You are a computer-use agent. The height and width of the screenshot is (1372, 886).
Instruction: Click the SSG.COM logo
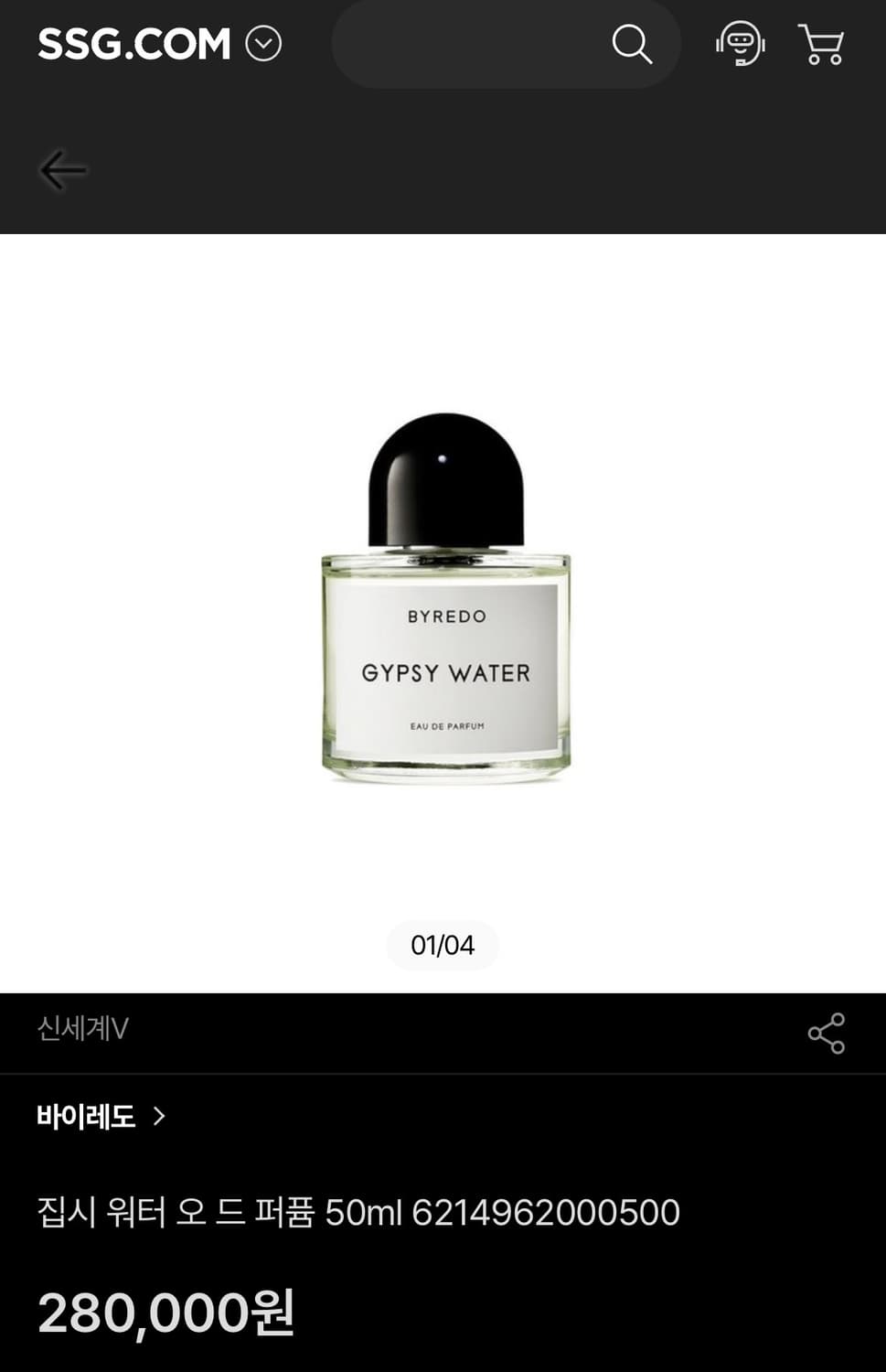[x=133, y=44]
